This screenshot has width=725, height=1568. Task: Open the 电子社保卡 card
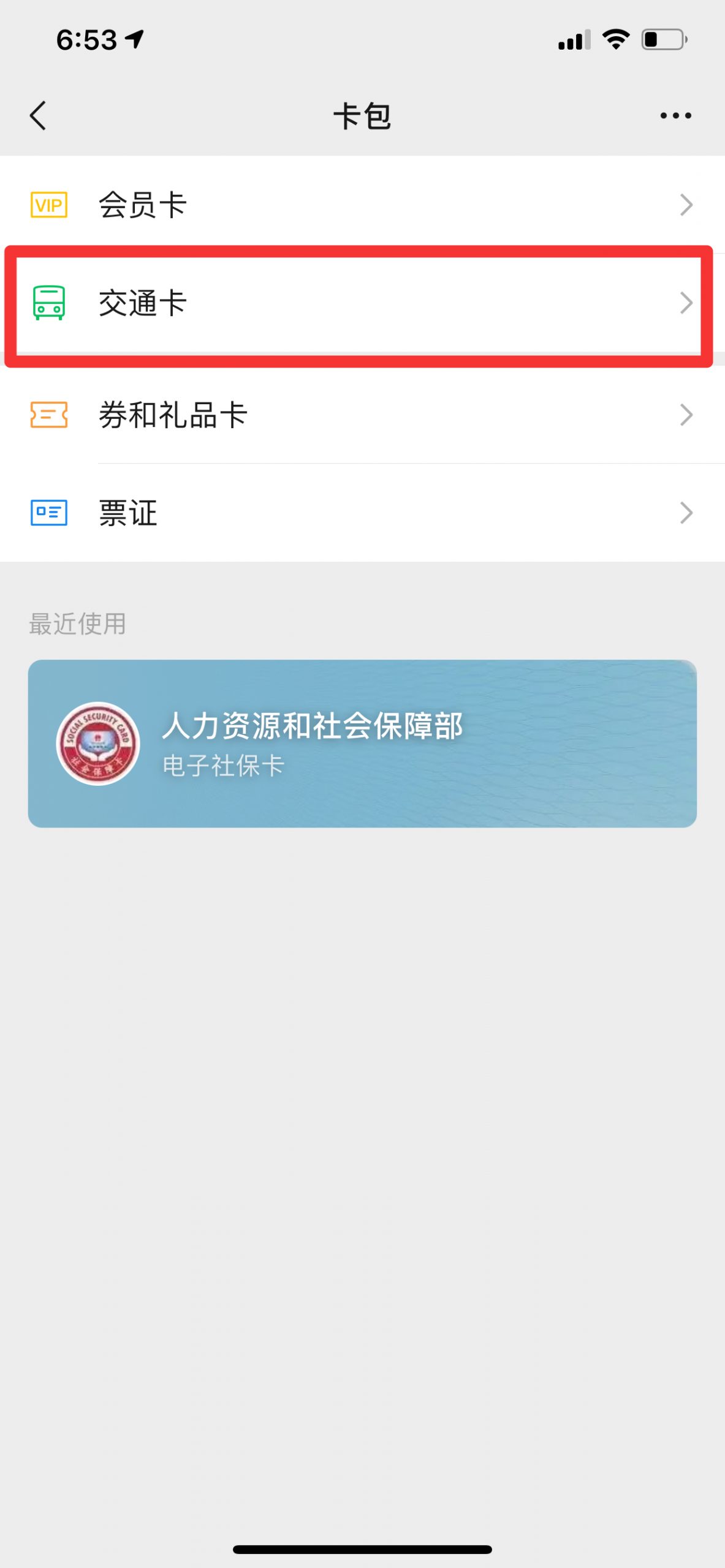click(362, 744)
